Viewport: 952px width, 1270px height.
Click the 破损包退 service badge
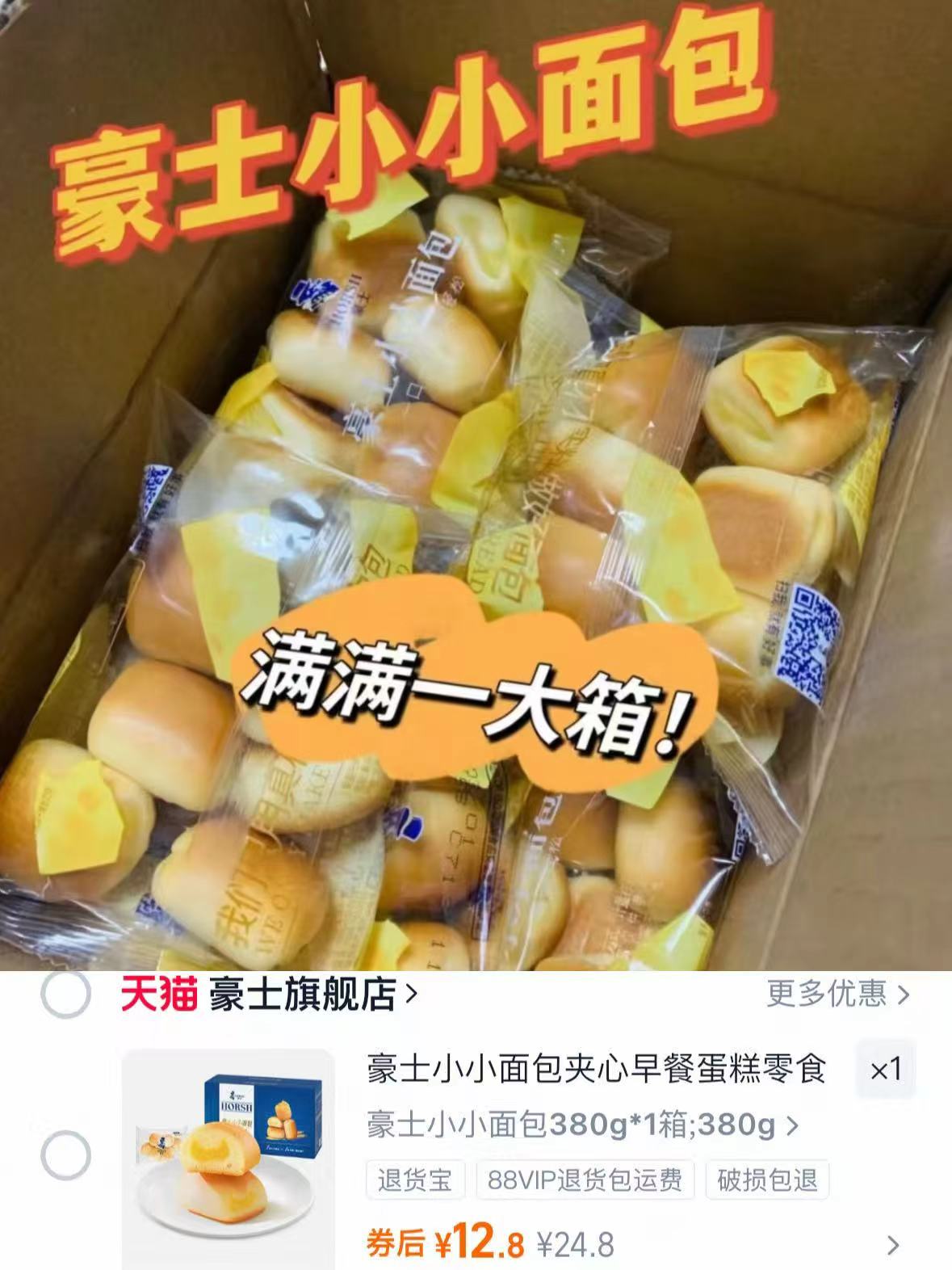[x=765, y=1181]
